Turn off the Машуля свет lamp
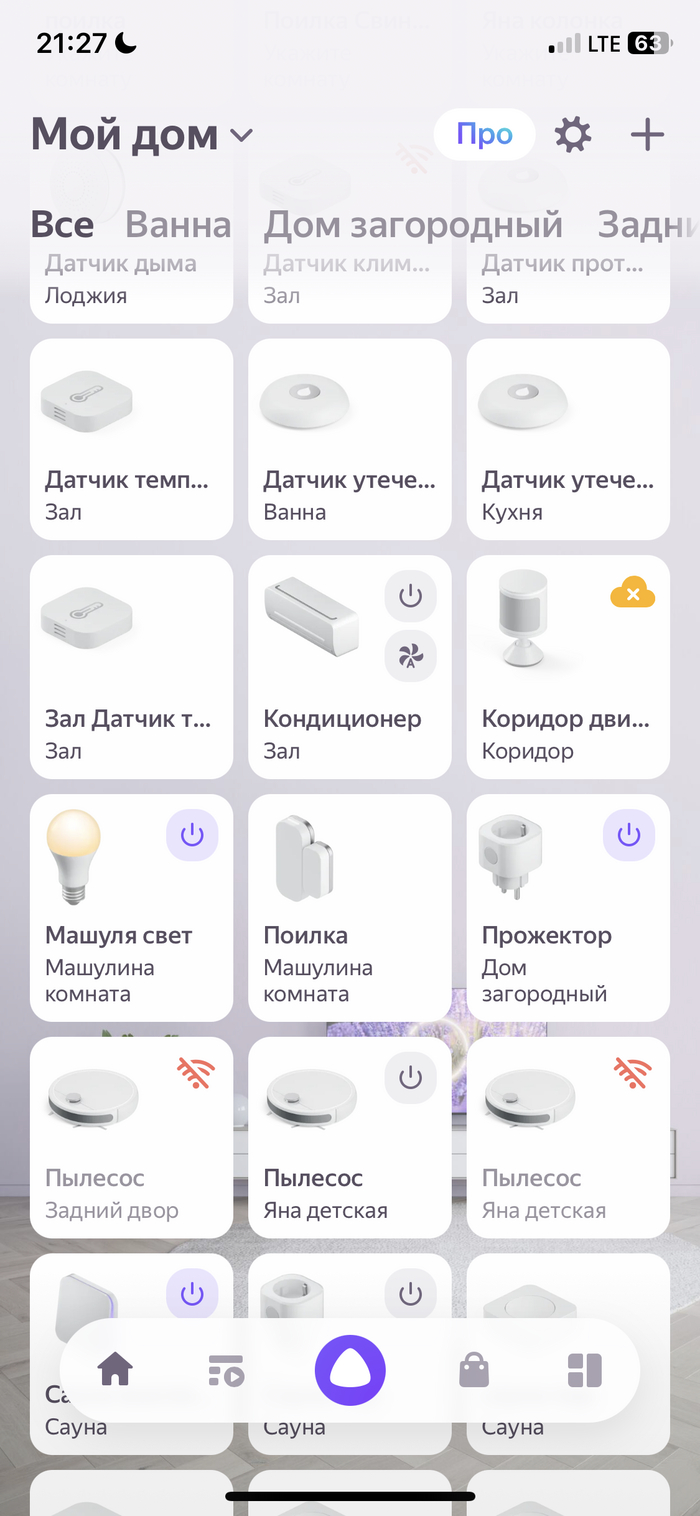700x1516 pixels. tap(192, 835)
